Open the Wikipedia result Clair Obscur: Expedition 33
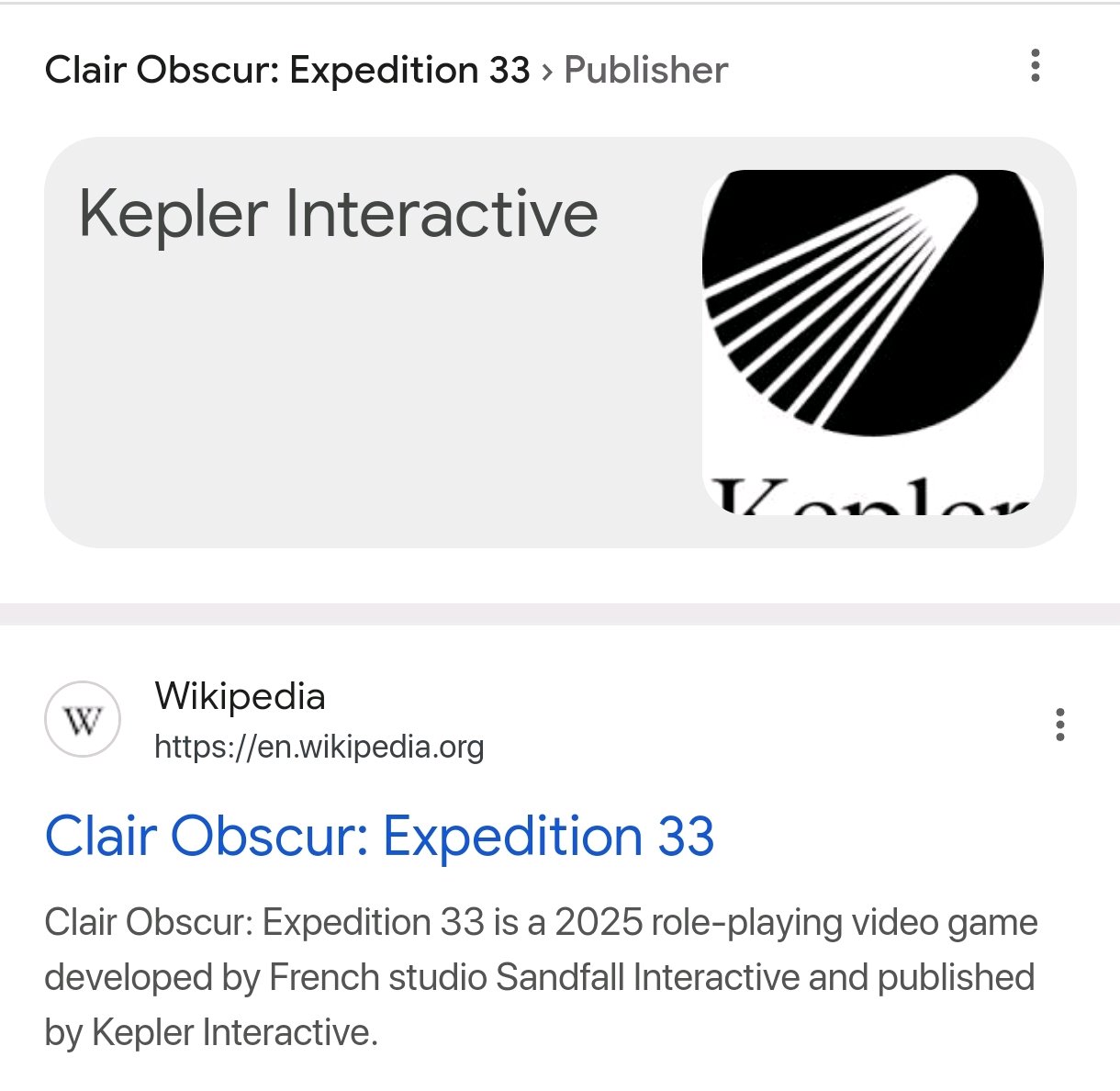Image resolution: width=1120 pixels, height=1091 pixels. point(379,836)
